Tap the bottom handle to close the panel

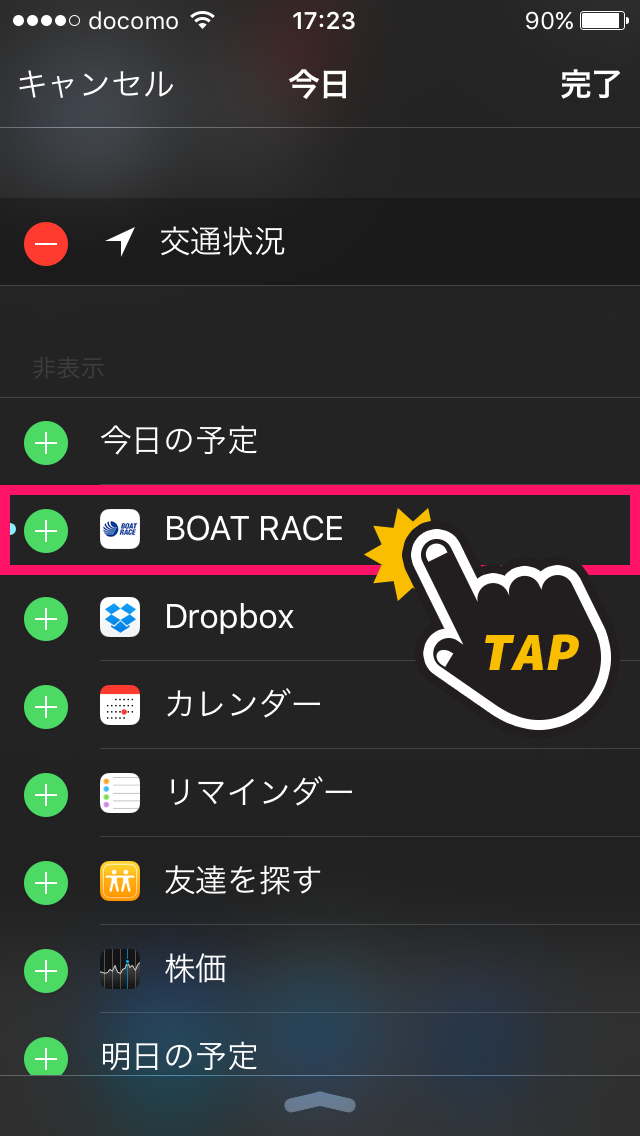pyautogui.click(x=320, y=1103)
